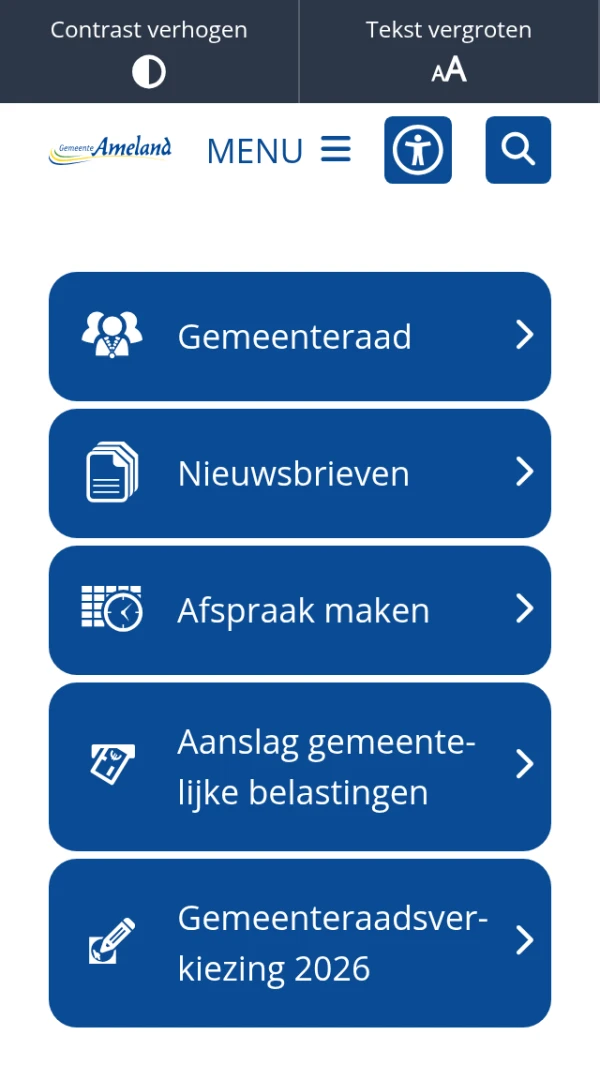Increase contrast with Contrast verhogen
The height and width of the screenshot is (1065, 600).
(149, 52)
